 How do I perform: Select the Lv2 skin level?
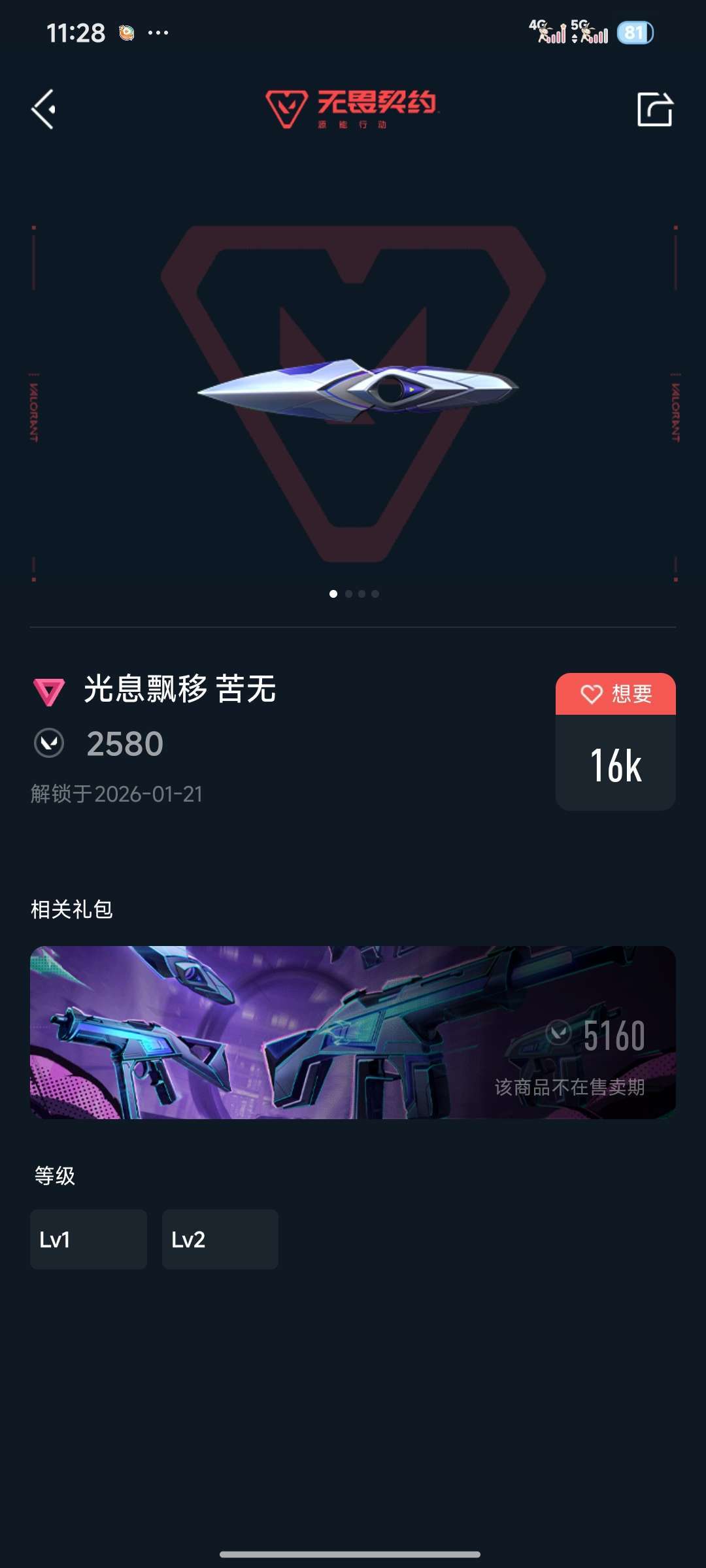pyautogui.click(x=220, y=1239)
